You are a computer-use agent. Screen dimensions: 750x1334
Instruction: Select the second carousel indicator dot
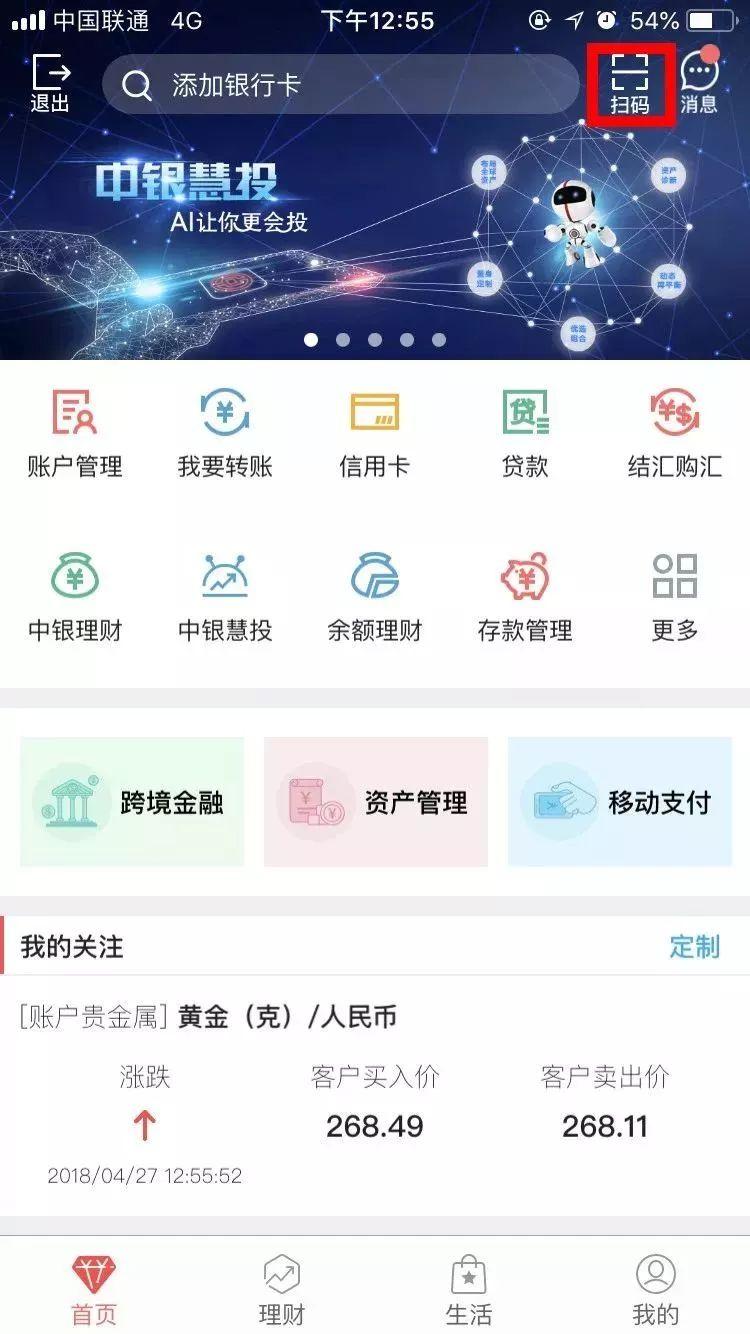coord(343,340)
